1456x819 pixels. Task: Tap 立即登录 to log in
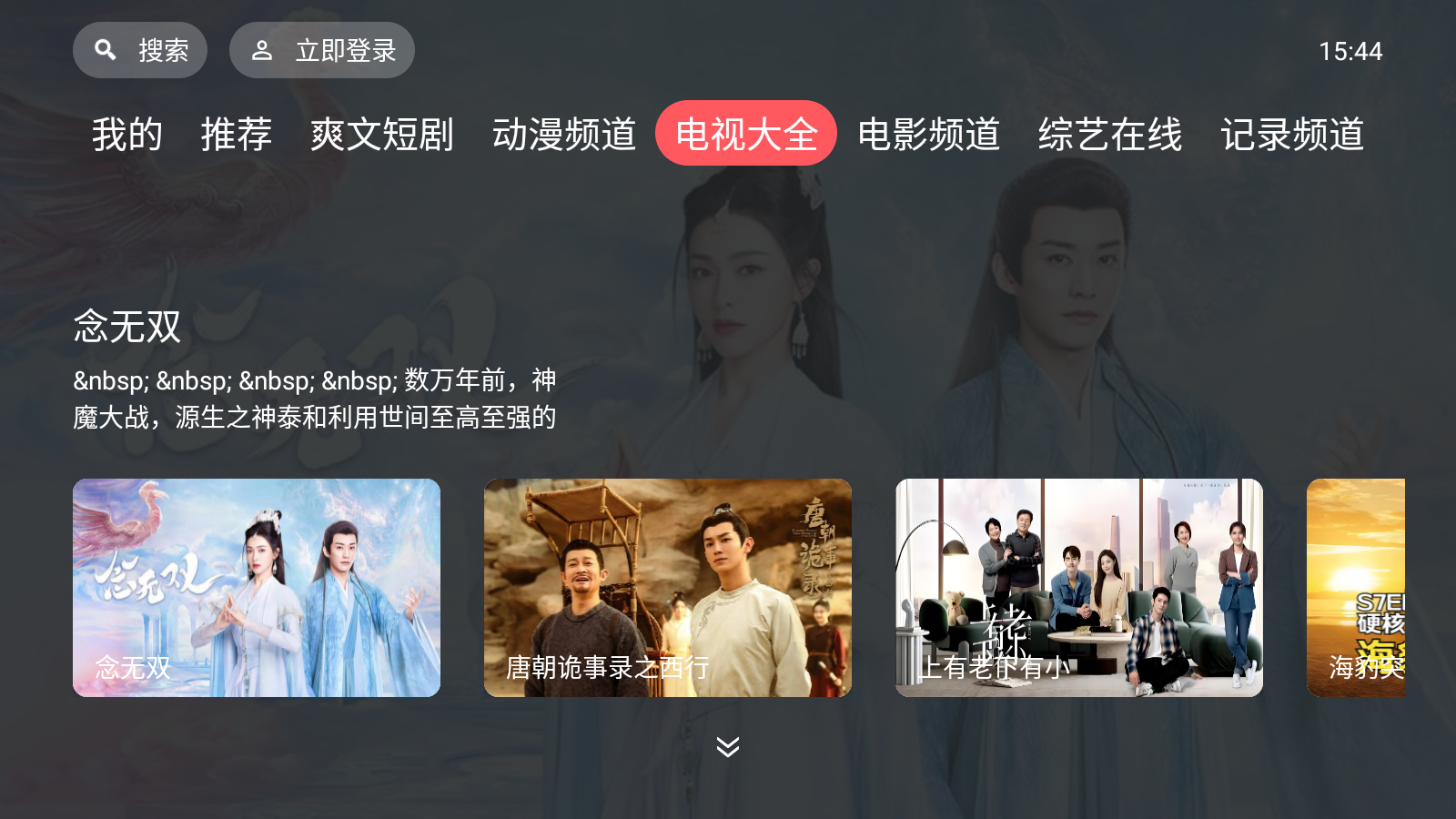(x=322, y=50)
